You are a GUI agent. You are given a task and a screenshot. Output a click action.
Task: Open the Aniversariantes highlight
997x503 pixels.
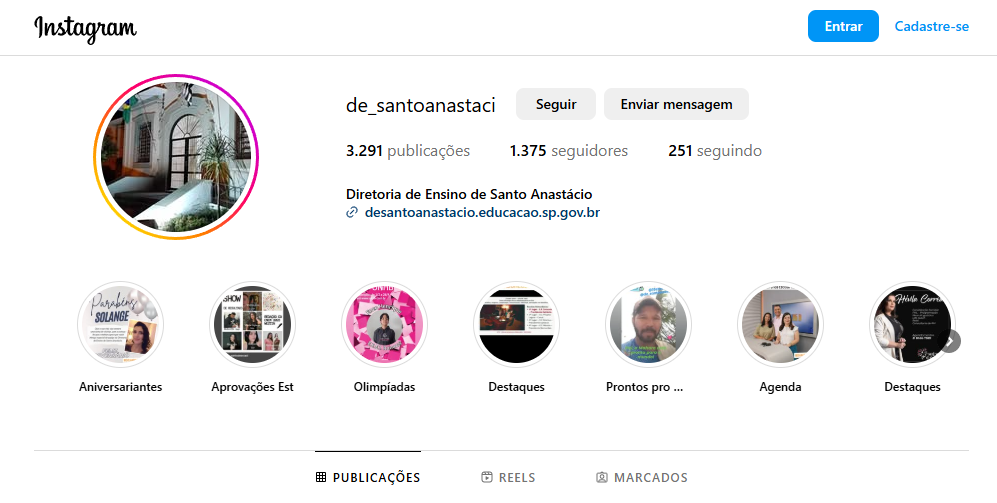(120, 325)
